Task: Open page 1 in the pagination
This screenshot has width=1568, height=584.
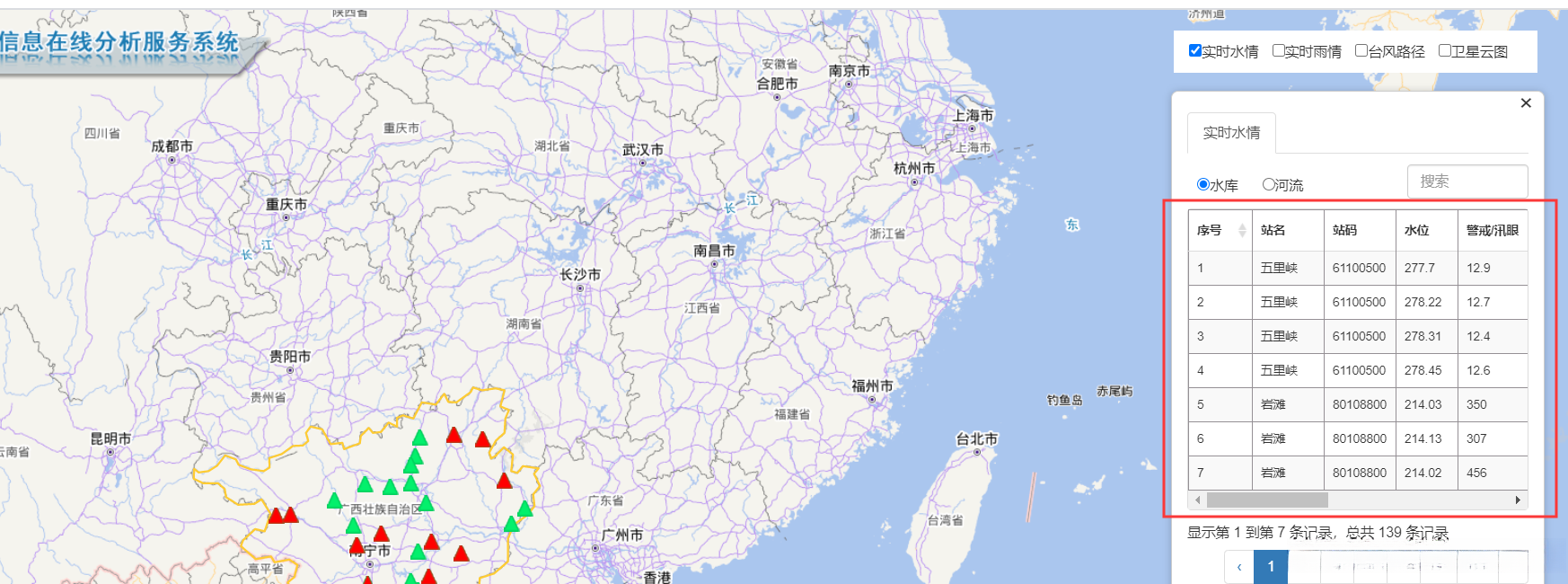Action: [x=1271, y=567]
